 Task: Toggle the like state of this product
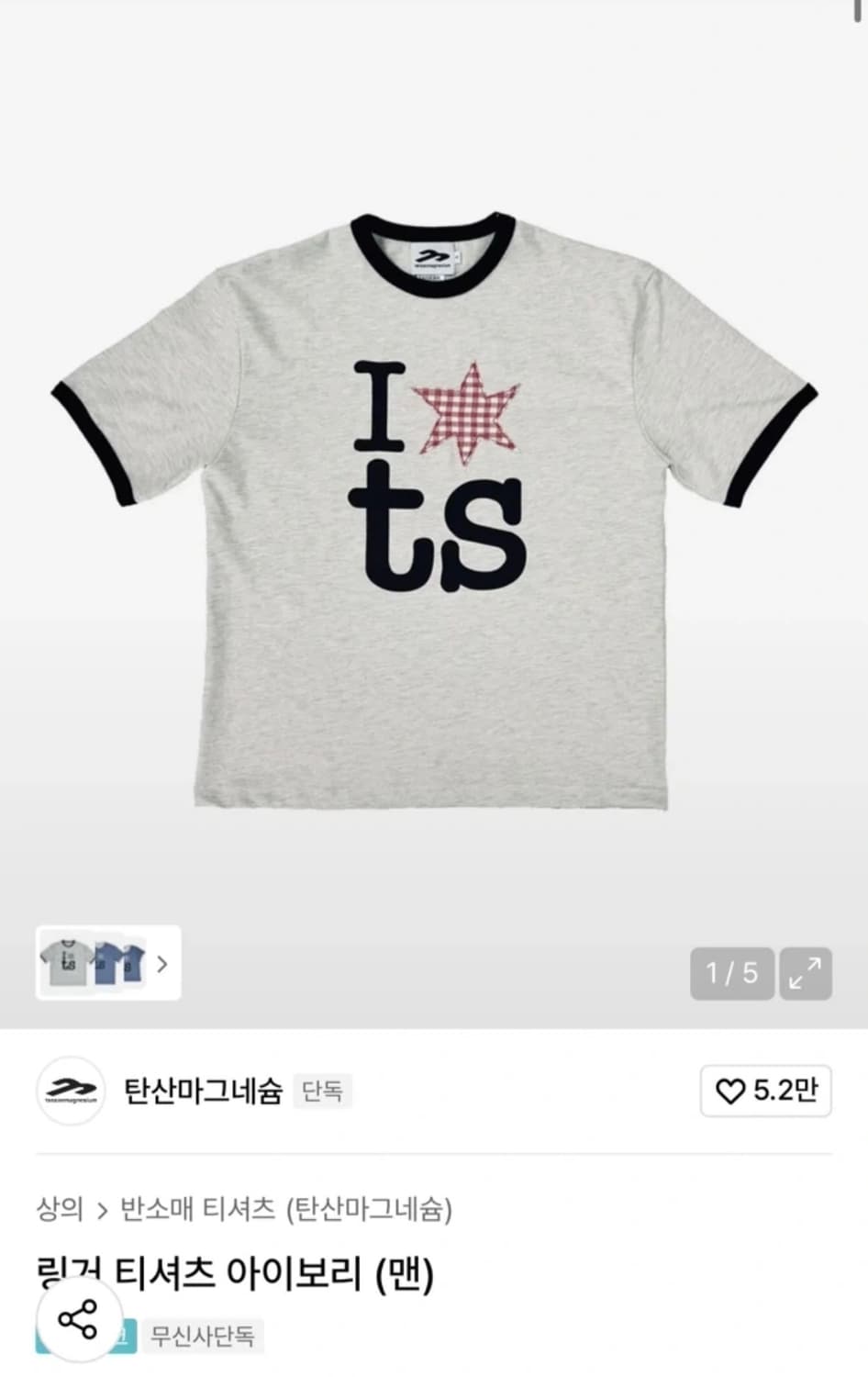tap(764, 1092)
